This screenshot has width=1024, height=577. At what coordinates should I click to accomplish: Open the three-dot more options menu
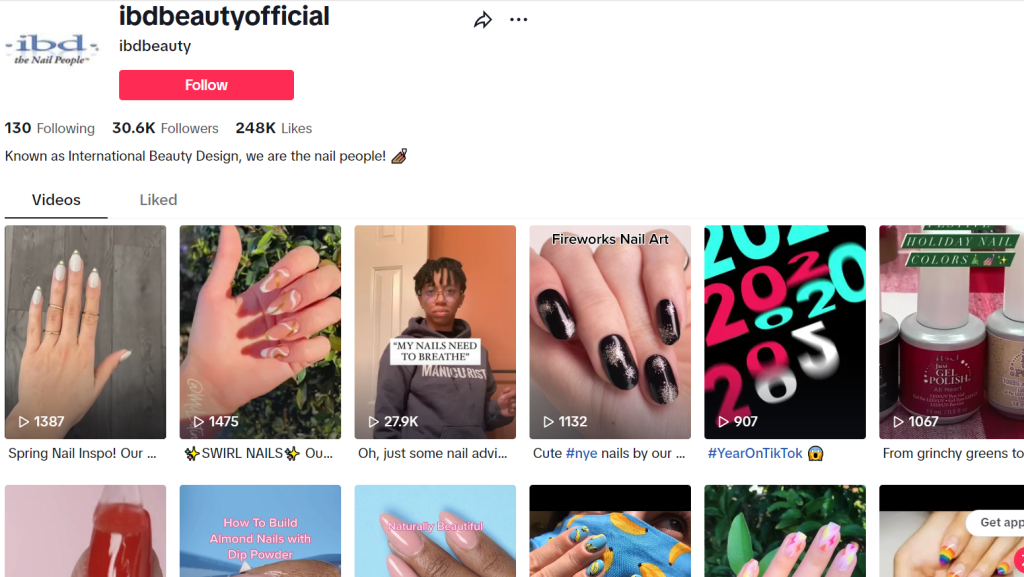tap(518, 20)
